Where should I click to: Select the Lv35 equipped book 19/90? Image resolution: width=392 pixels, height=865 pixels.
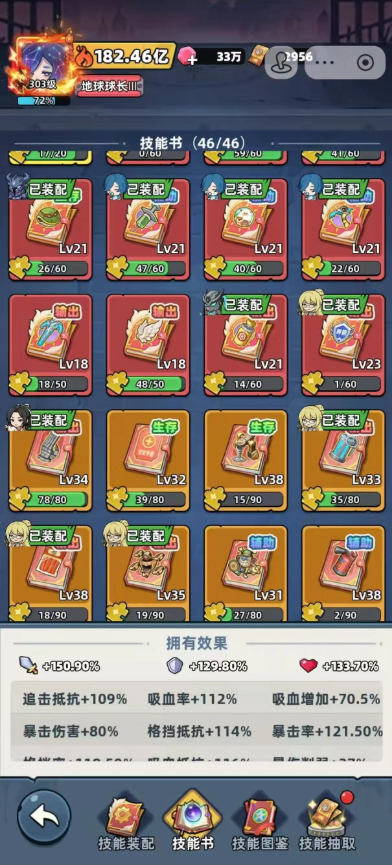coord(148,574)
